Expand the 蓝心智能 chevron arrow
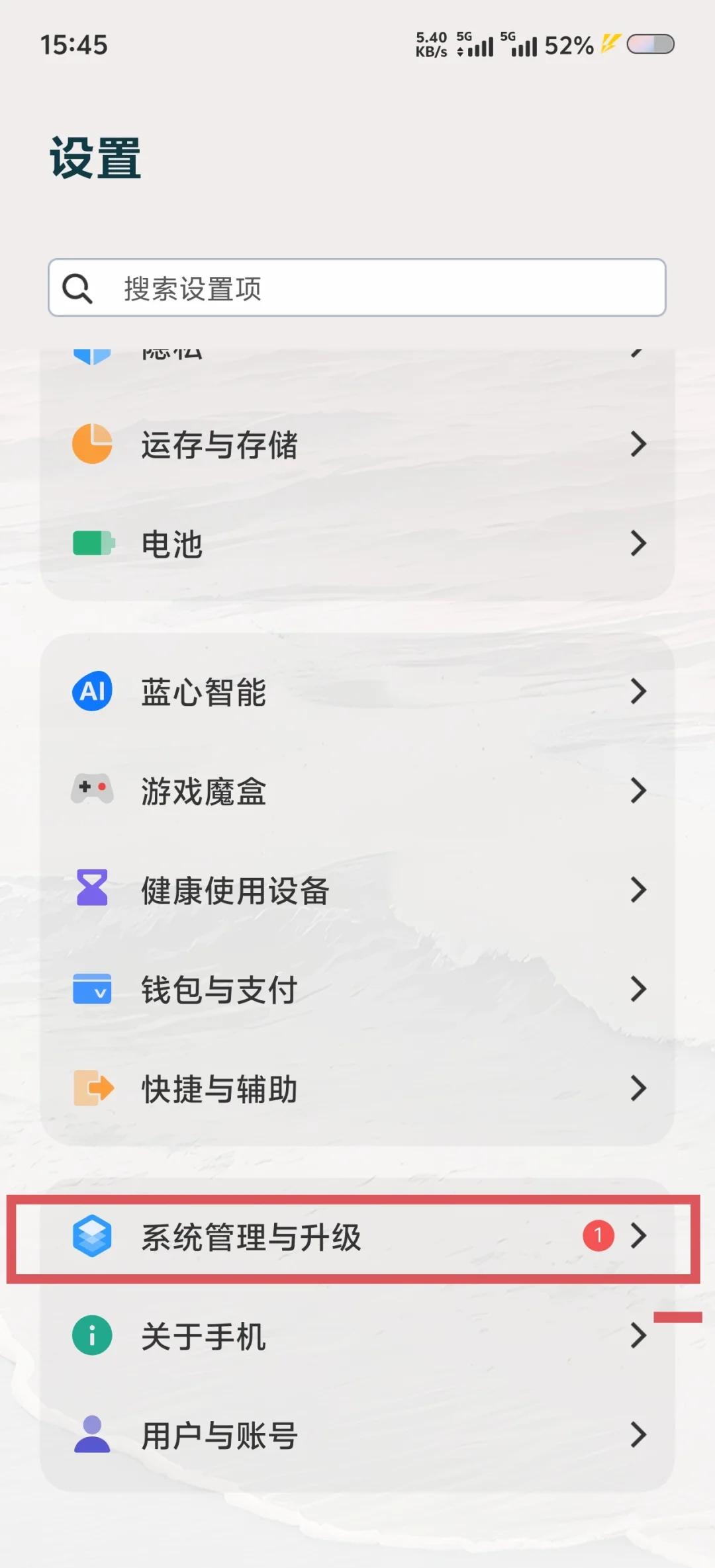 (x=639, y=691)
